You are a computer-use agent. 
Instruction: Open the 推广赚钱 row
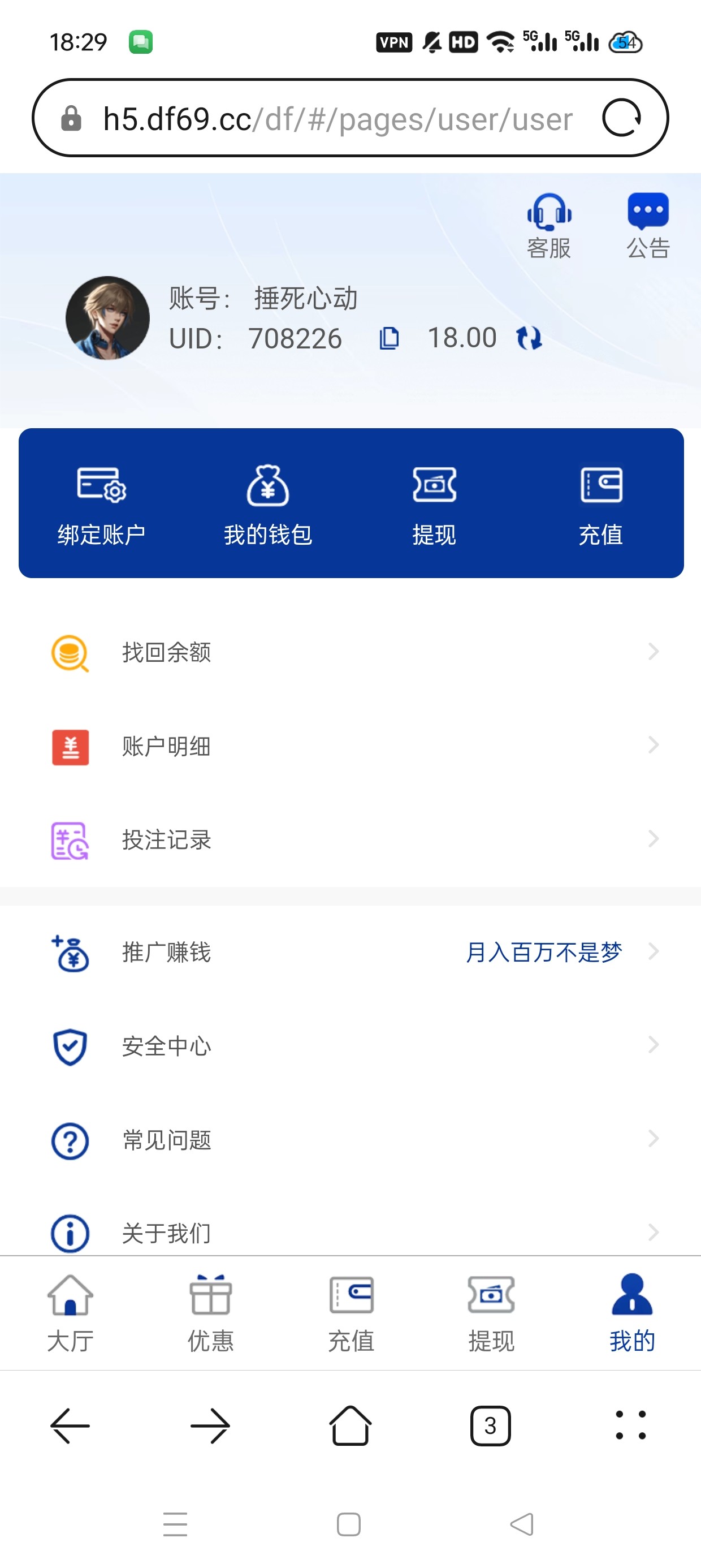(x=350, y=952)
